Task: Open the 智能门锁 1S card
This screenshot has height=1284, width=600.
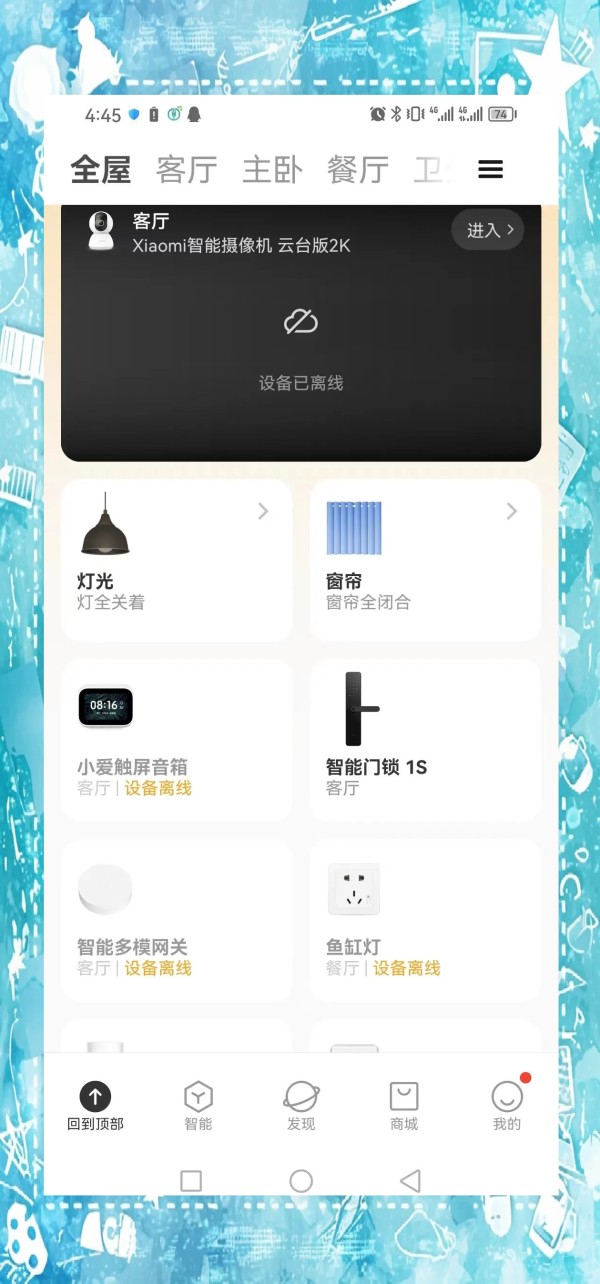Action: (x=425, y=740)
